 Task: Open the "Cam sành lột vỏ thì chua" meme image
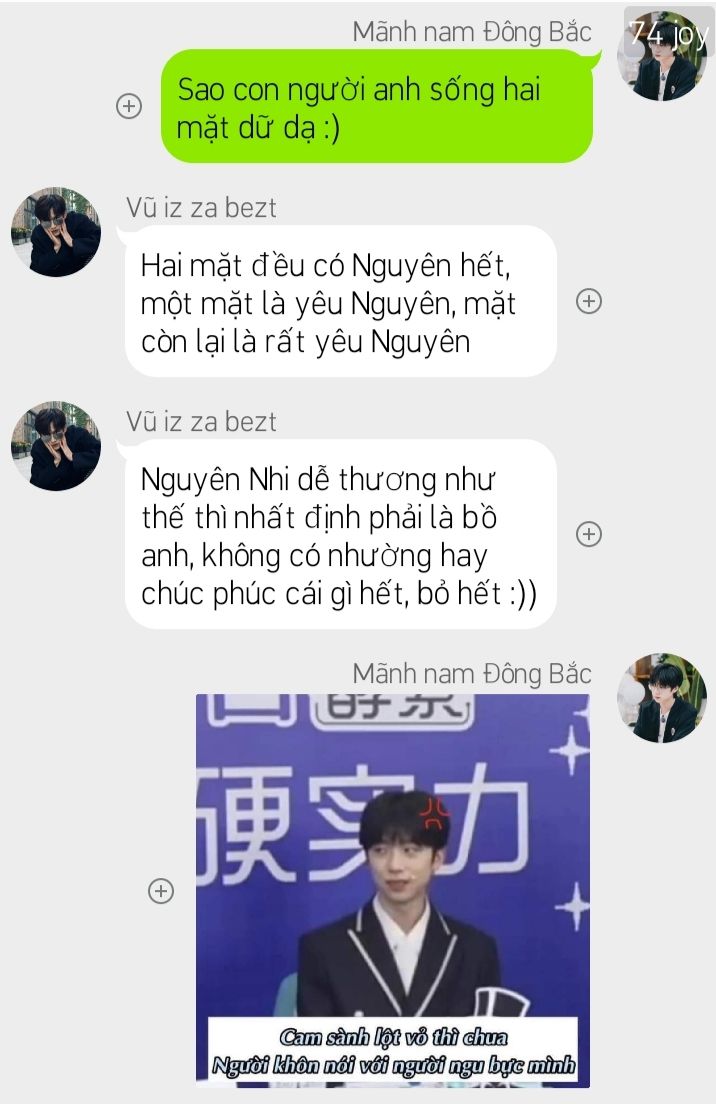pyautogui.click(x=392, y=889)
